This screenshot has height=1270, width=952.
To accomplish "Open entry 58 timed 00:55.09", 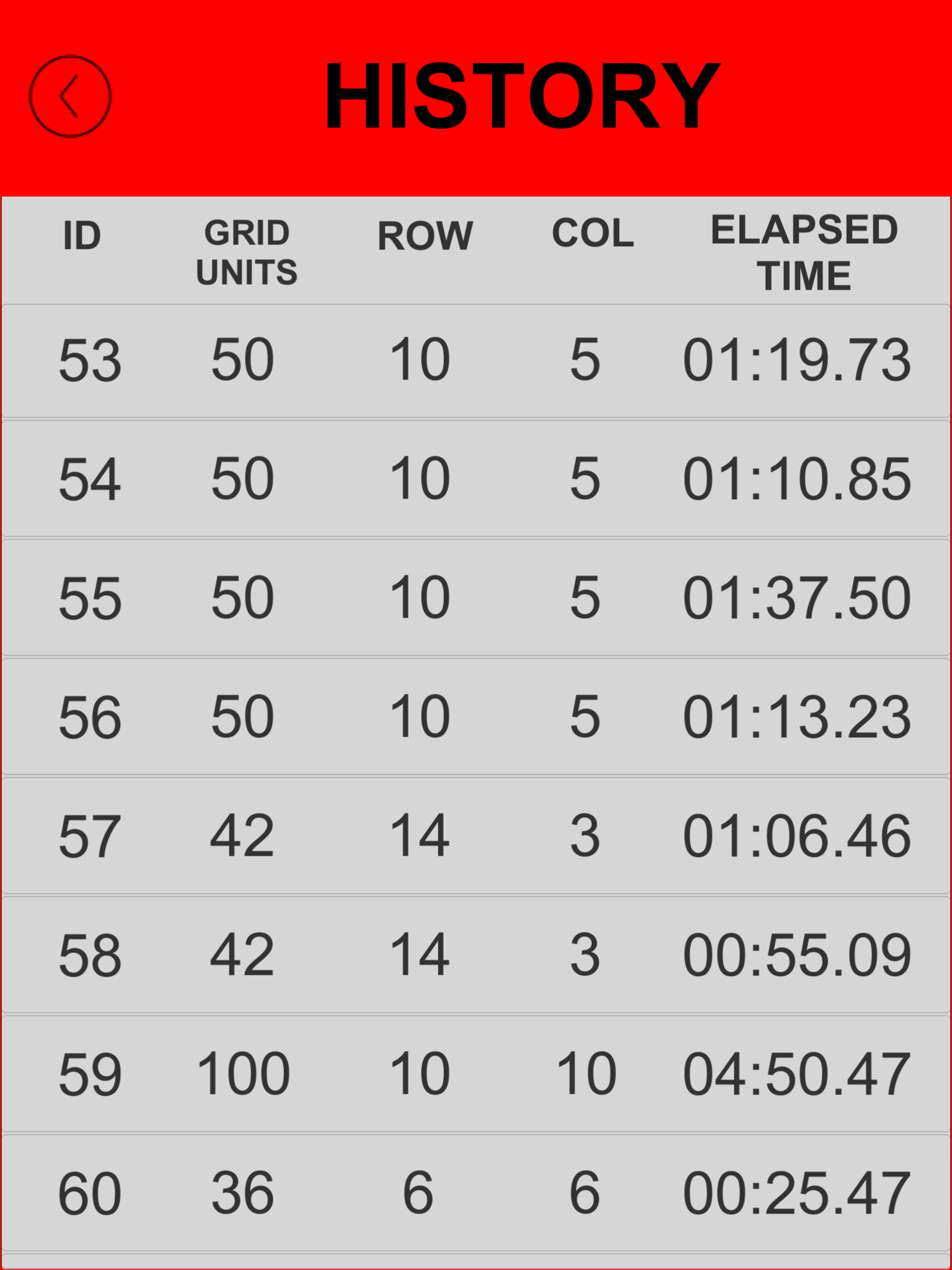I will tap(476, 955).
